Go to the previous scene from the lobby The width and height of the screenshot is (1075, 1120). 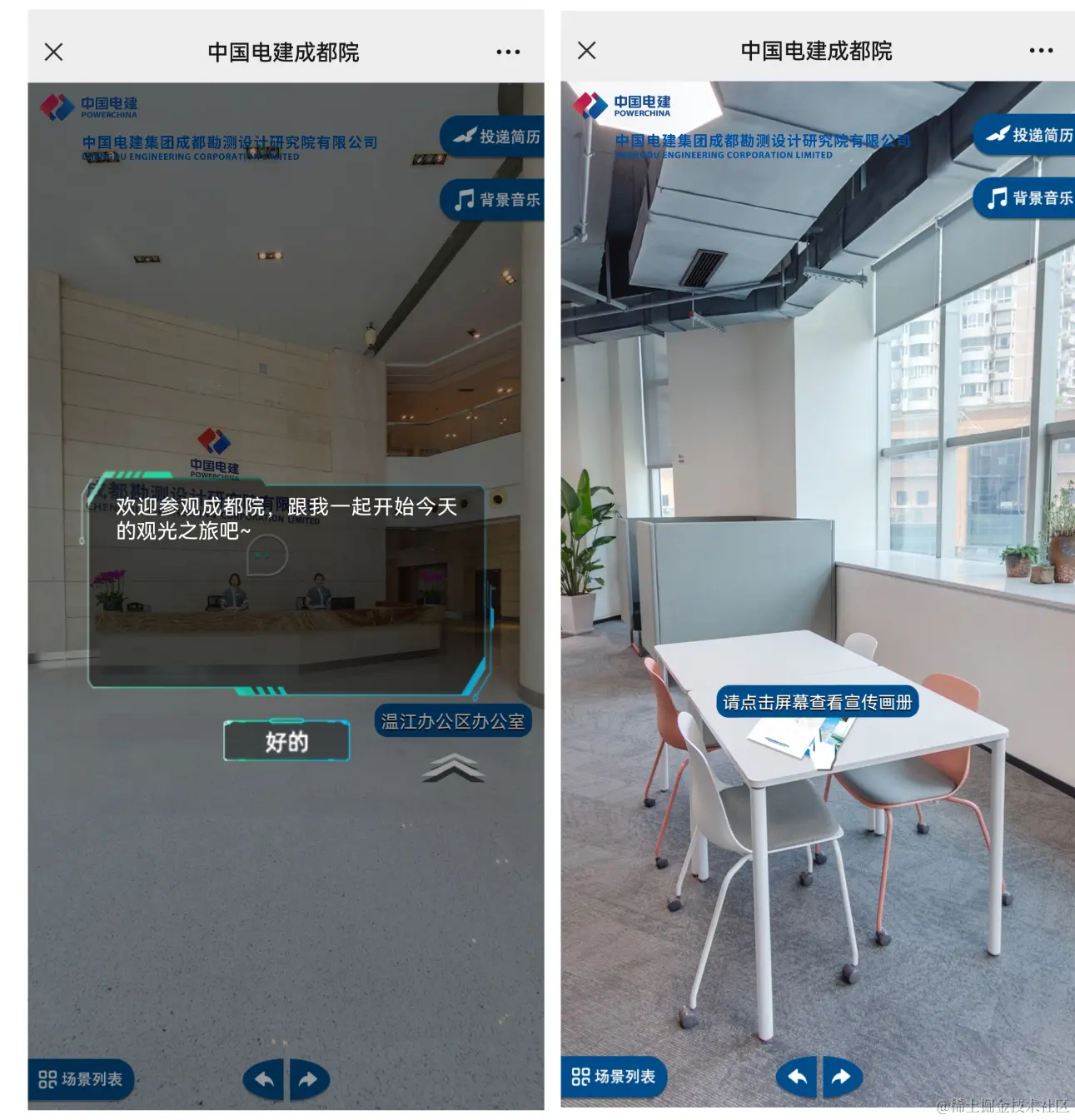point(264,1080)
